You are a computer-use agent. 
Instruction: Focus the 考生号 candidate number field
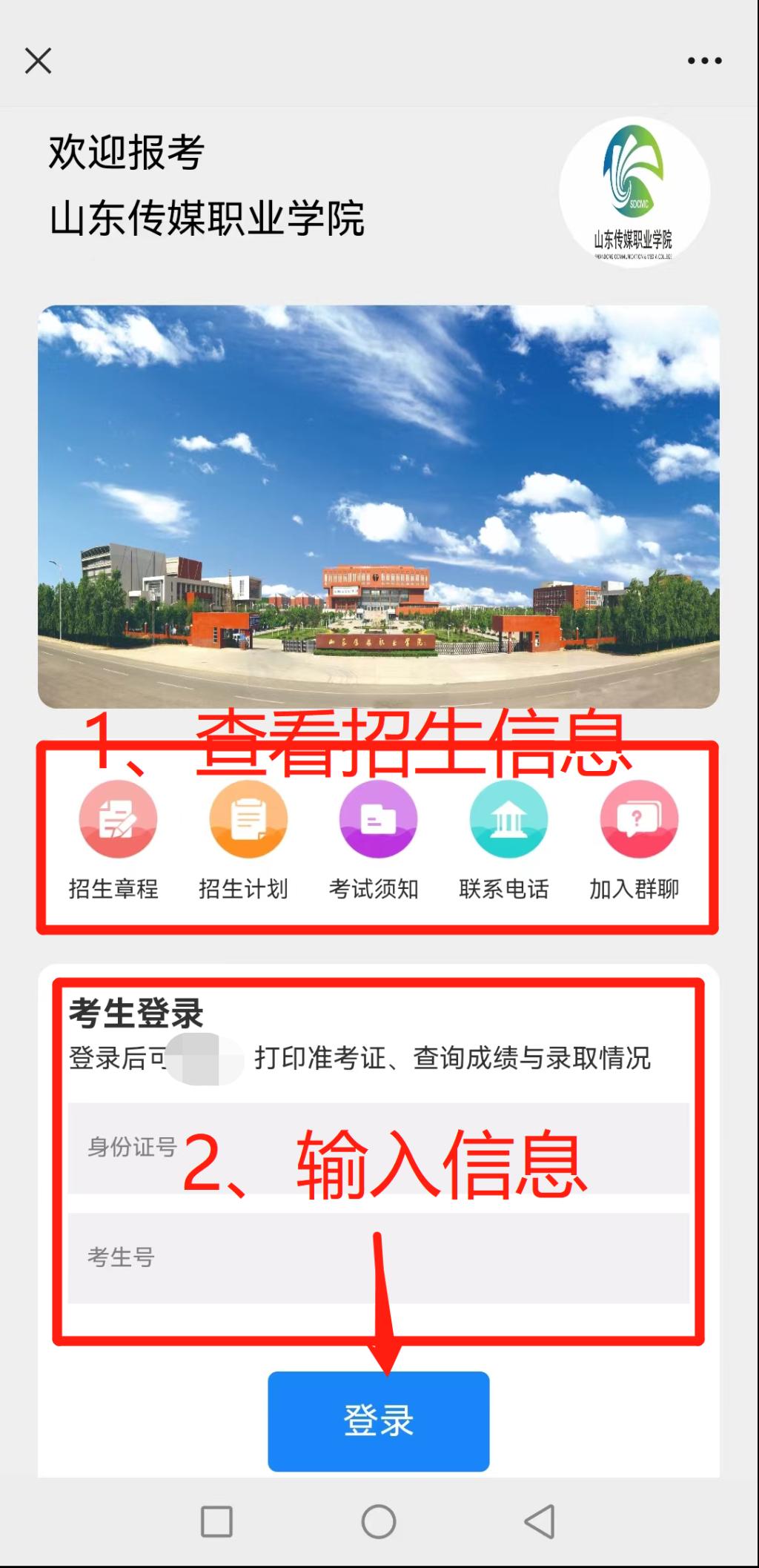point(378,1257)
